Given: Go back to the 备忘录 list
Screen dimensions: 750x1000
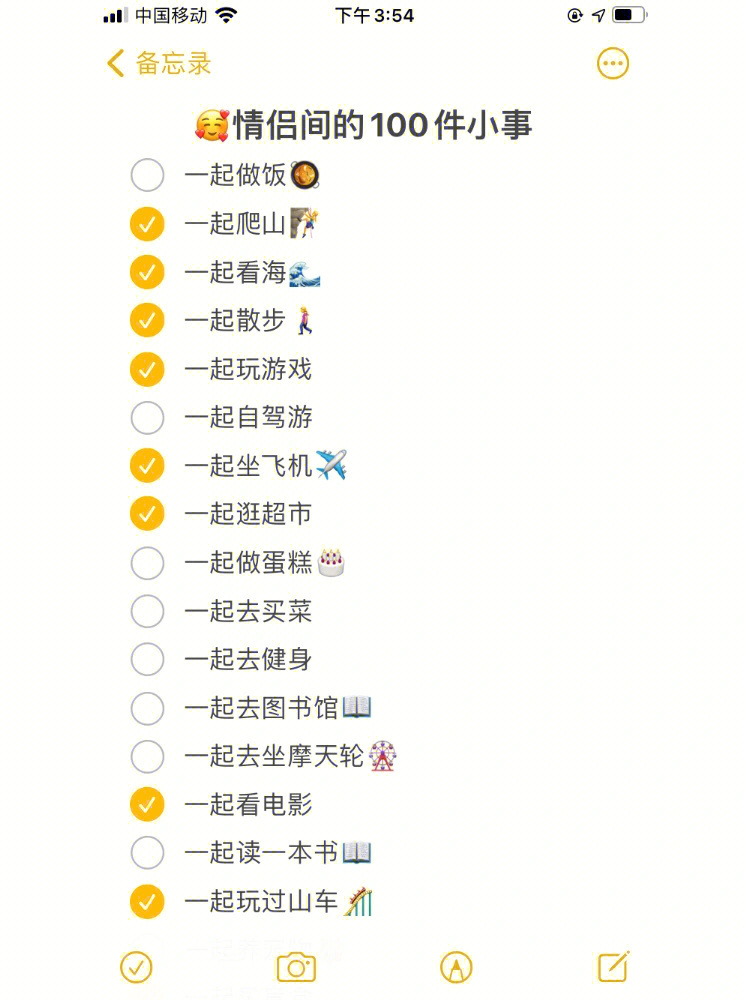Looking at the screenshot, I should pyautogui.click(x=160, y=64).
